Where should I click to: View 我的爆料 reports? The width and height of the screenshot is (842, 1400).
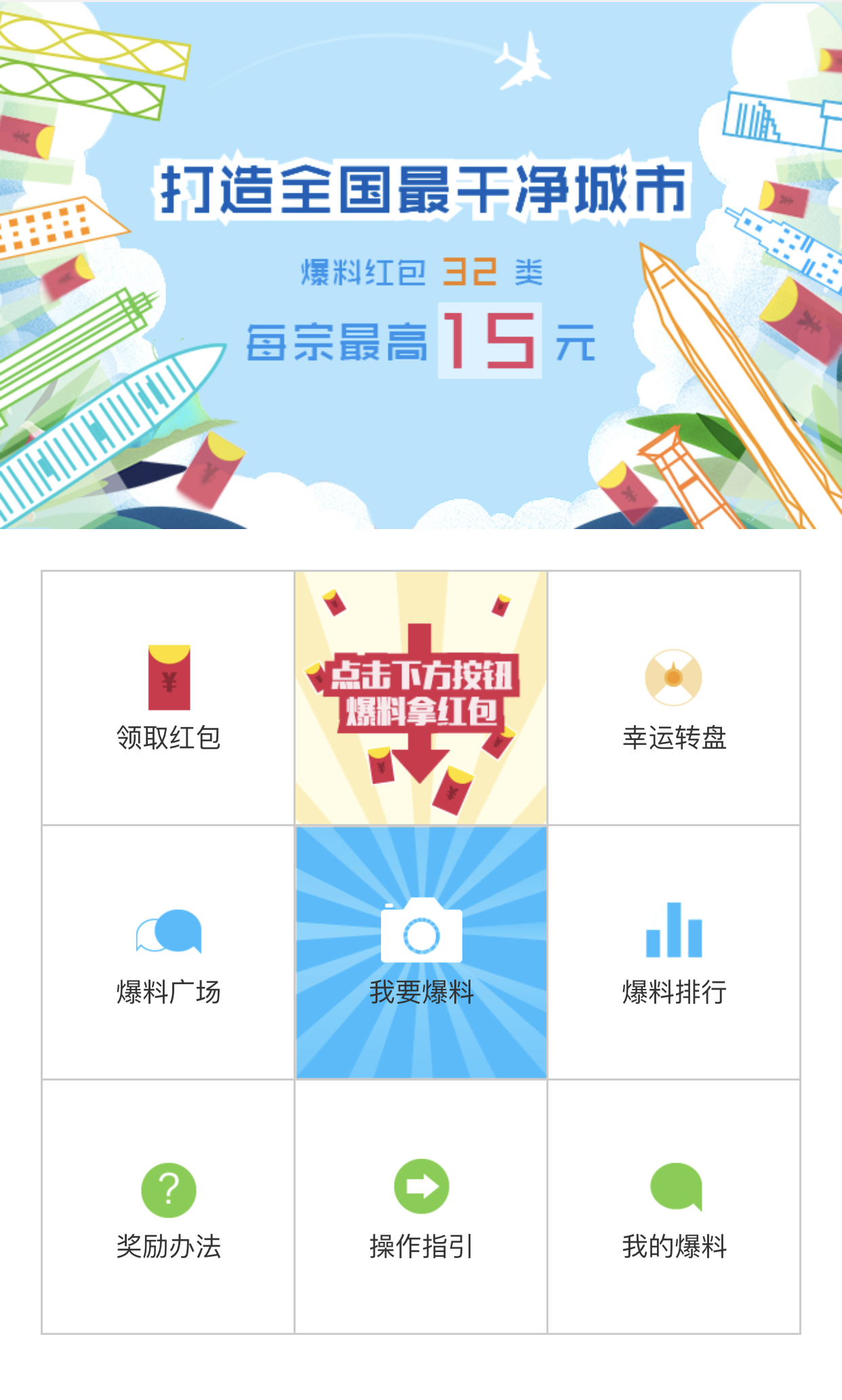coord(674,1207)
